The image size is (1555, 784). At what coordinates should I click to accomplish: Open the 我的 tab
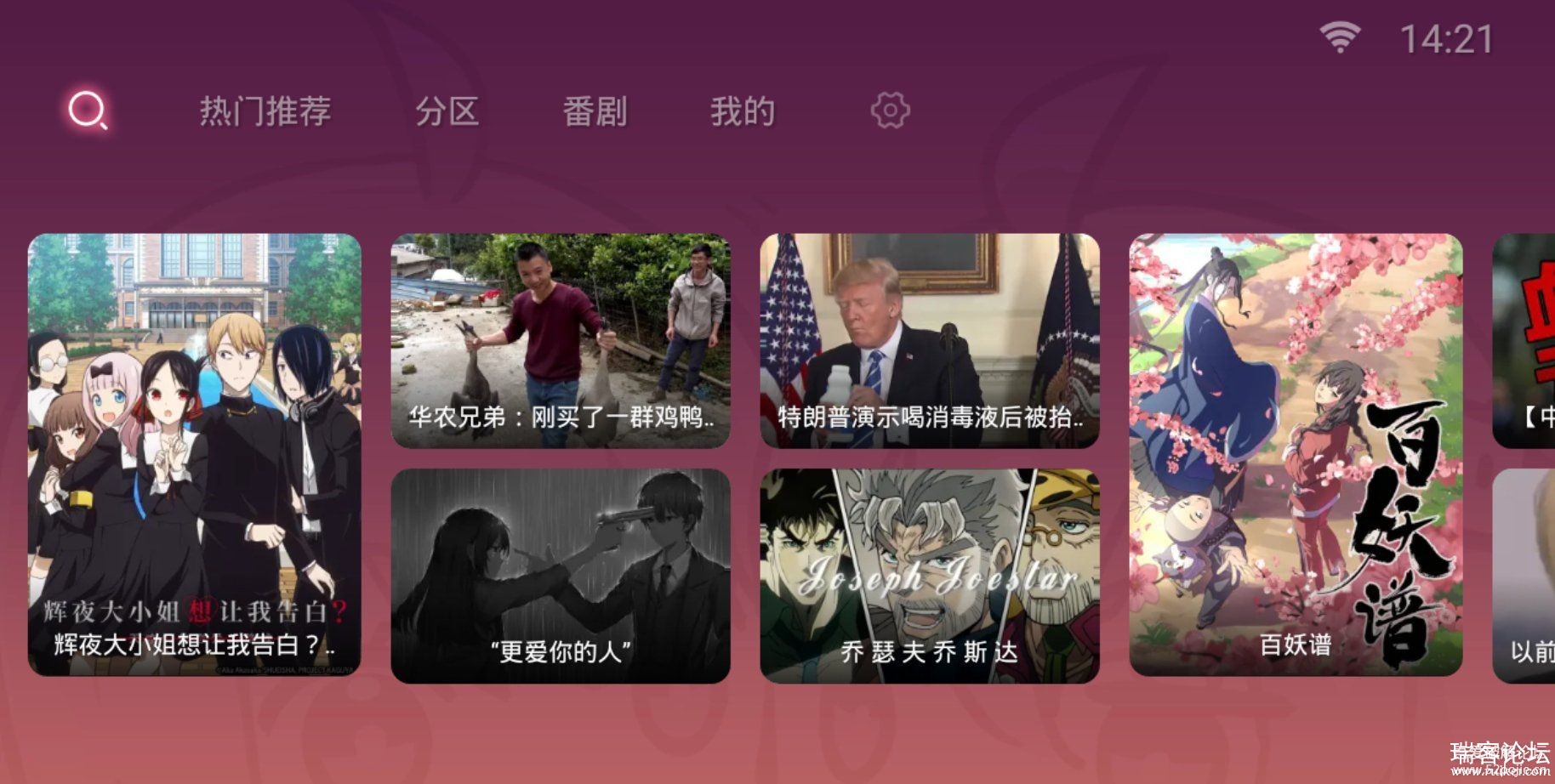[742, 111]
